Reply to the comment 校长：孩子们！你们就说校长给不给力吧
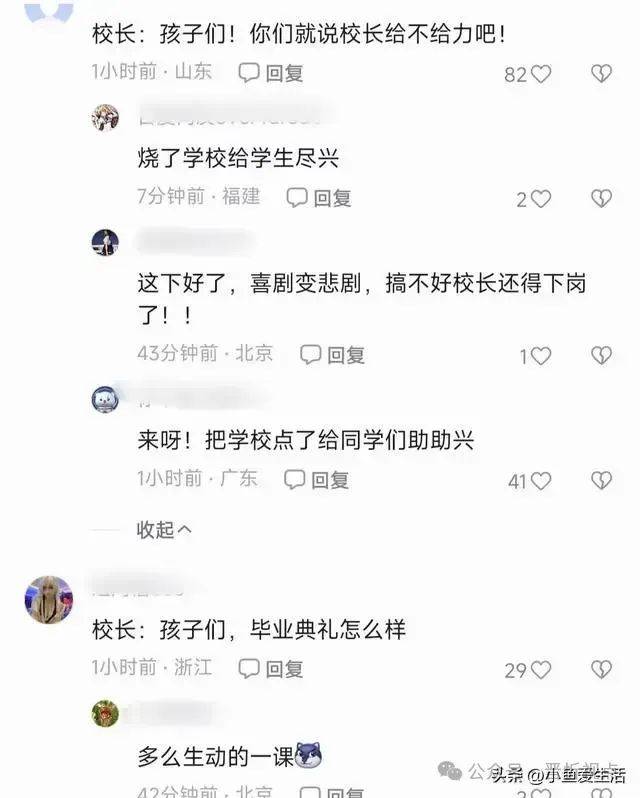 click(x=270, y=73)
